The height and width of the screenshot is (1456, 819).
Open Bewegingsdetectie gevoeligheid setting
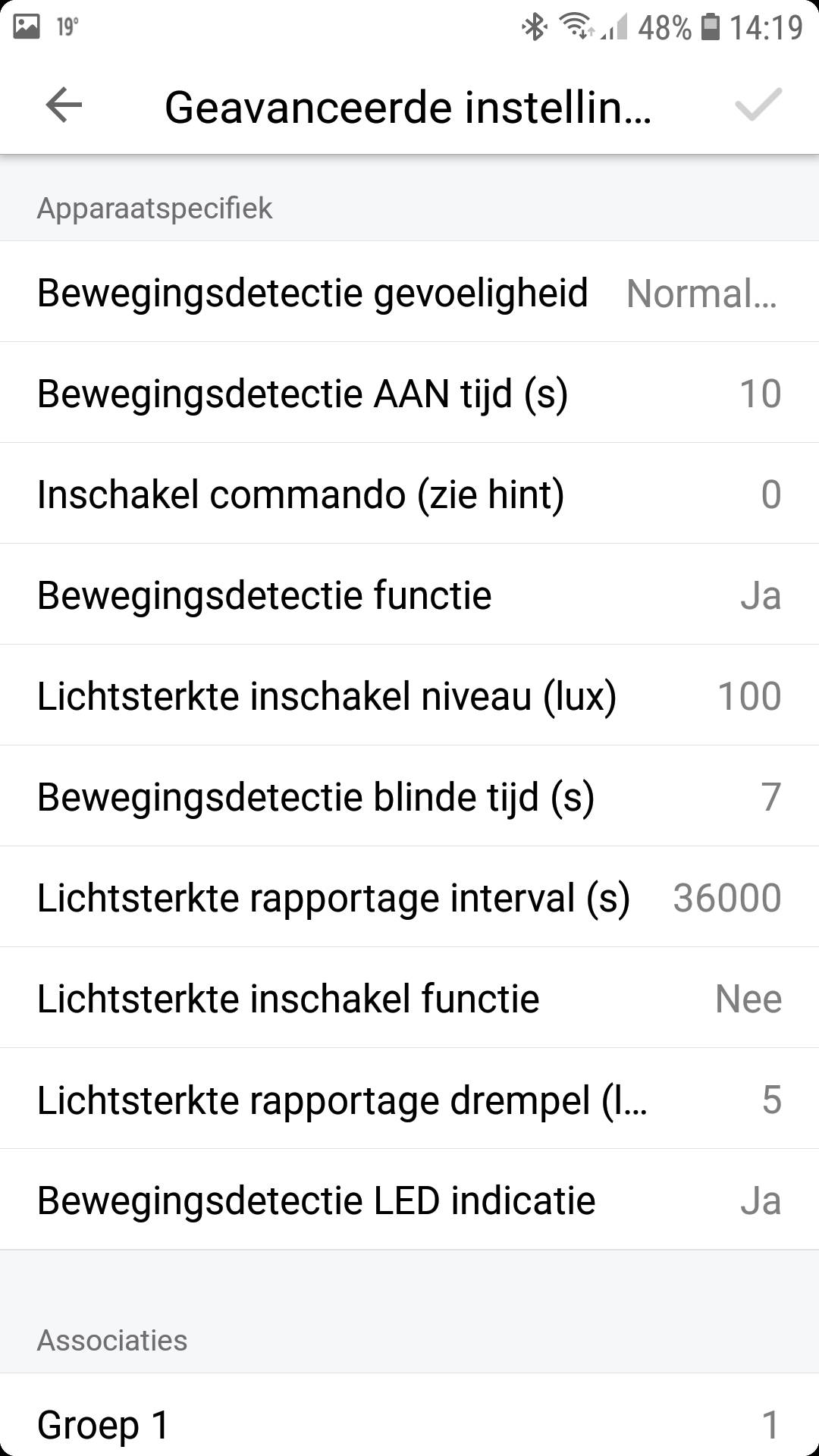click(x=409, y=293)
